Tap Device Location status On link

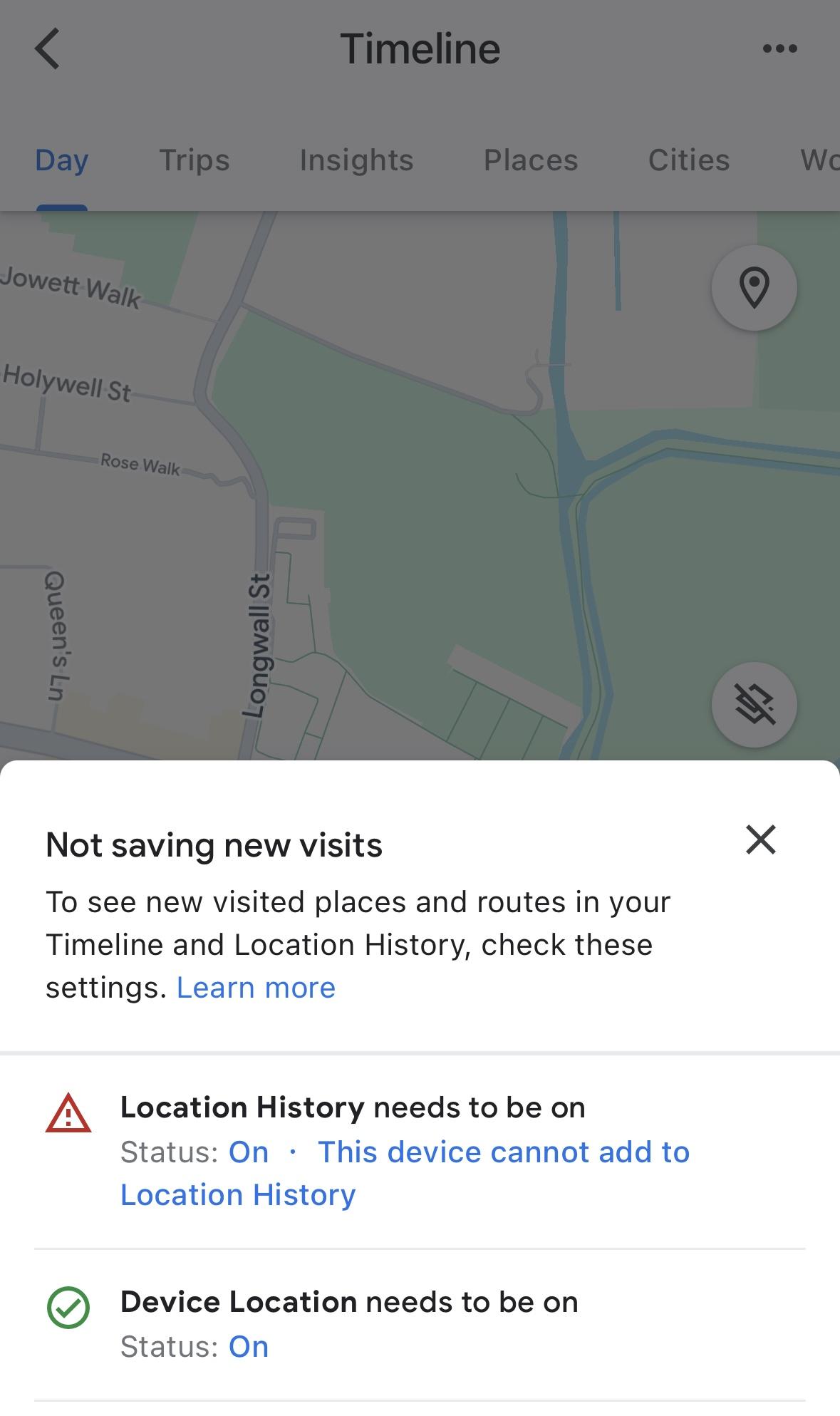[249, 1347]
